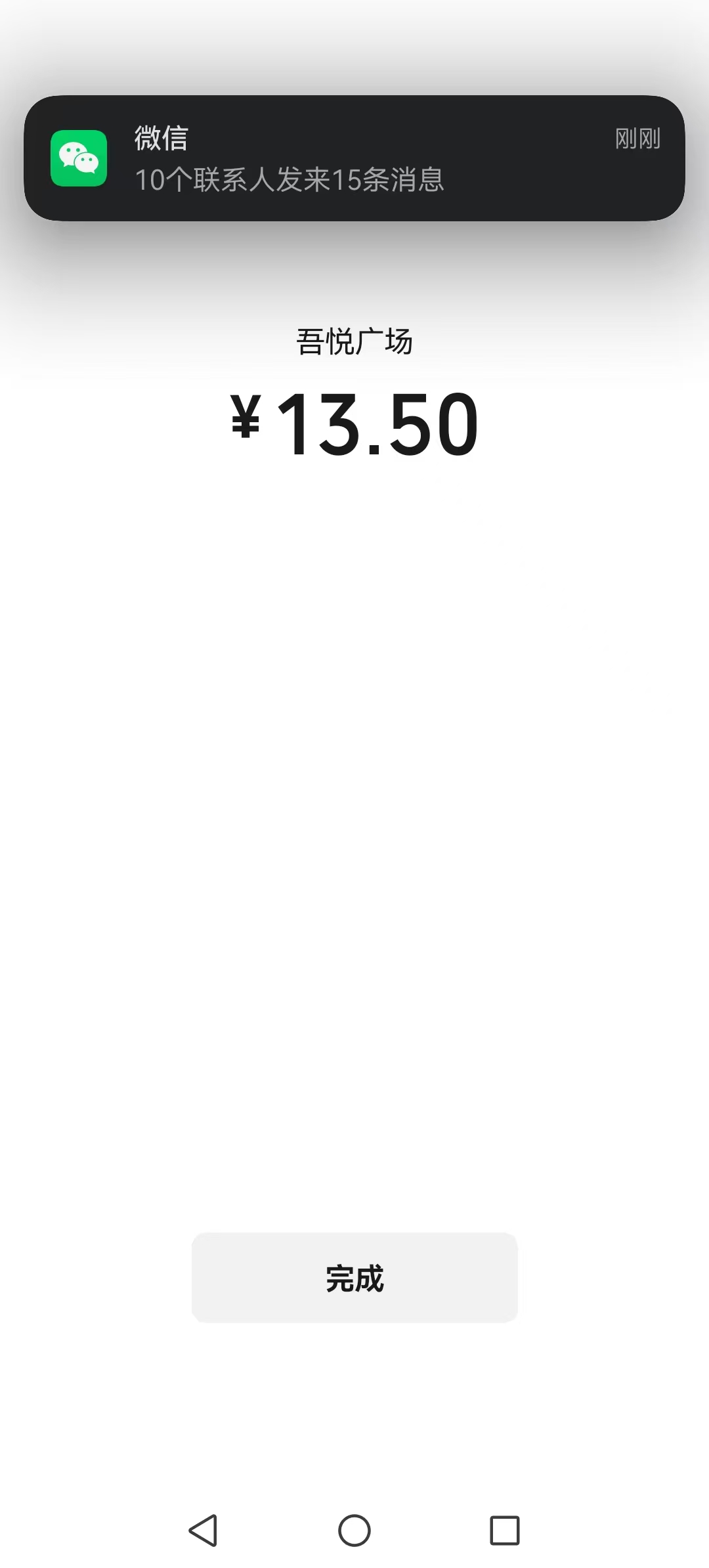
Task: Return to the home screen
Action: [354, 1531]
